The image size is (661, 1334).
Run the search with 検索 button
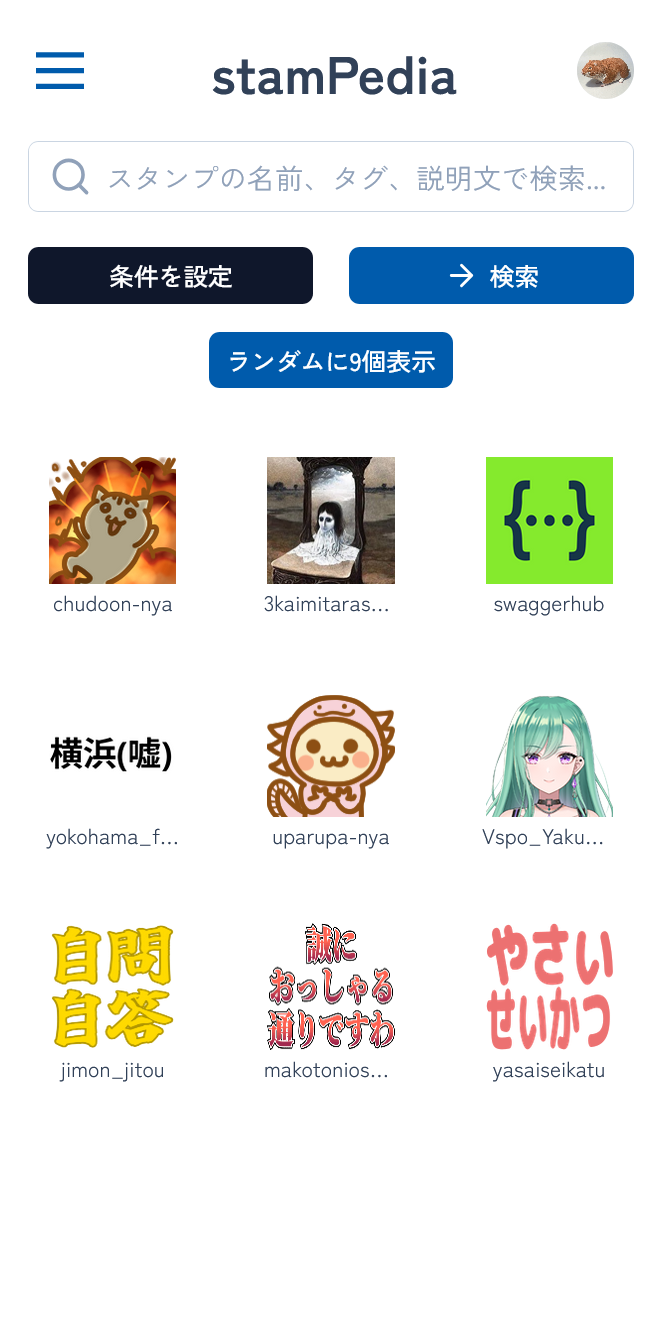point(491,276)
